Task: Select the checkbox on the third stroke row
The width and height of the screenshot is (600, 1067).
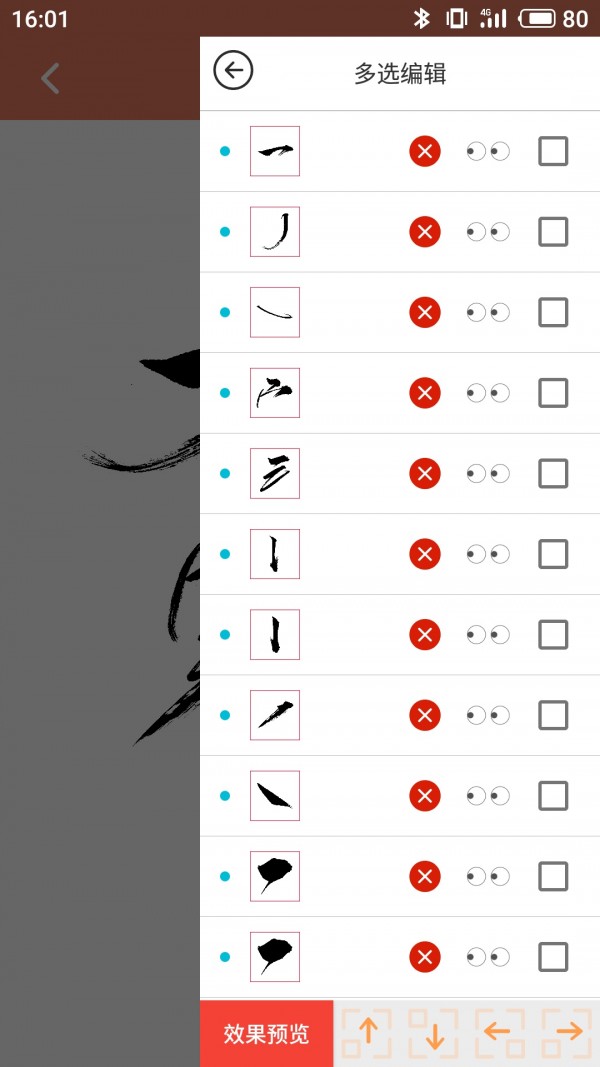Action: [x=553, y=312]
